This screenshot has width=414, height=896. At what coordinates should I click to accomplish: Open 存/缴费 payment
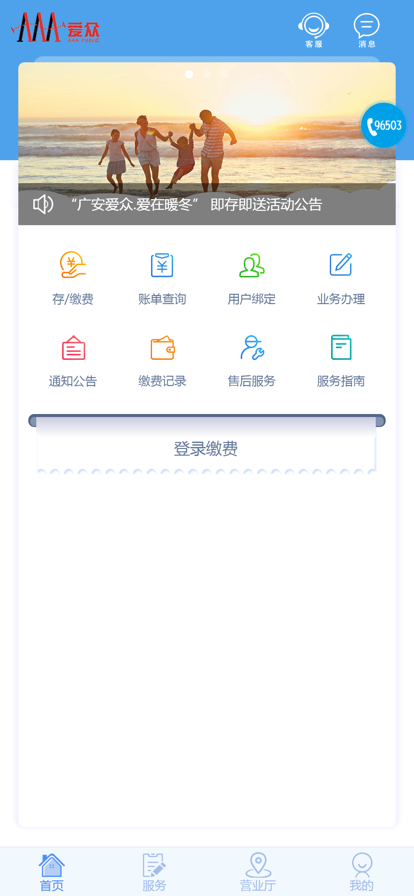[x=73, y=279]
